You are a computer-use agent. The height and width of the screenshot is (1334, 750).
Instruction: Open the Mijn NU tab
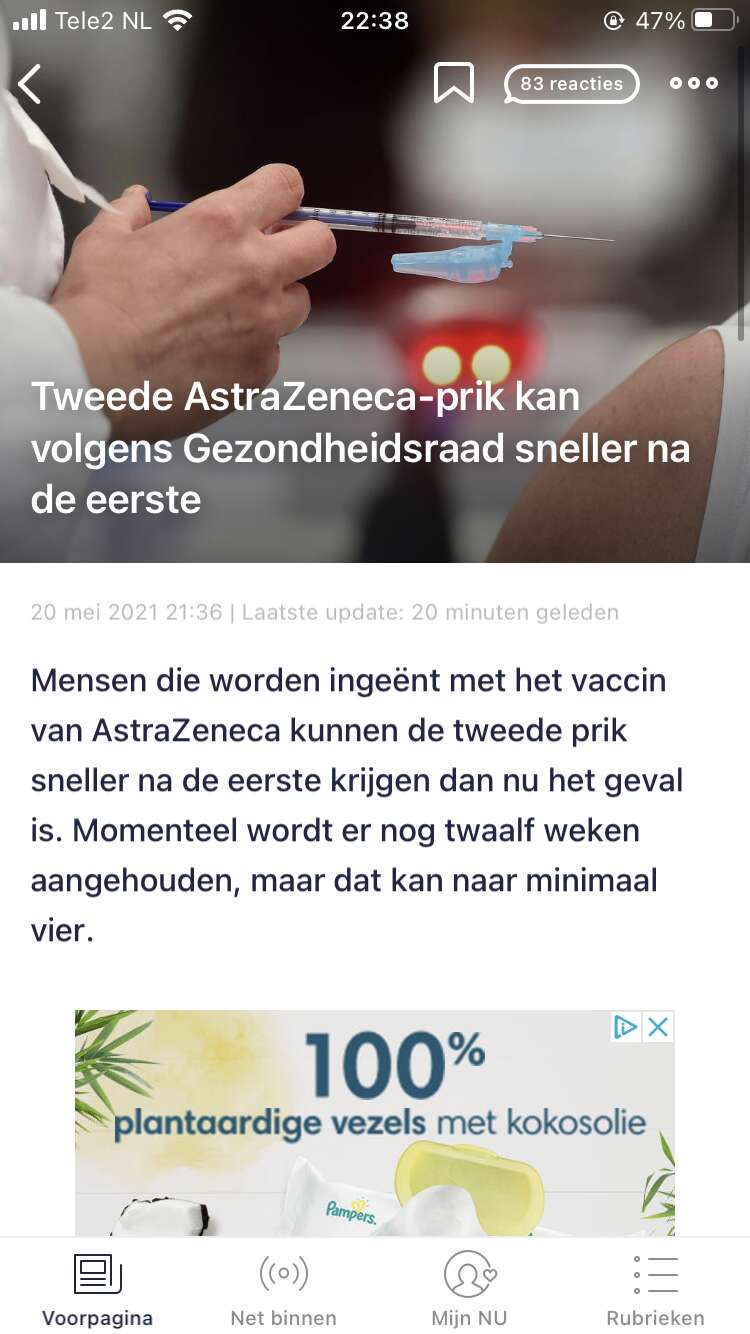[x=469, y=1290]
